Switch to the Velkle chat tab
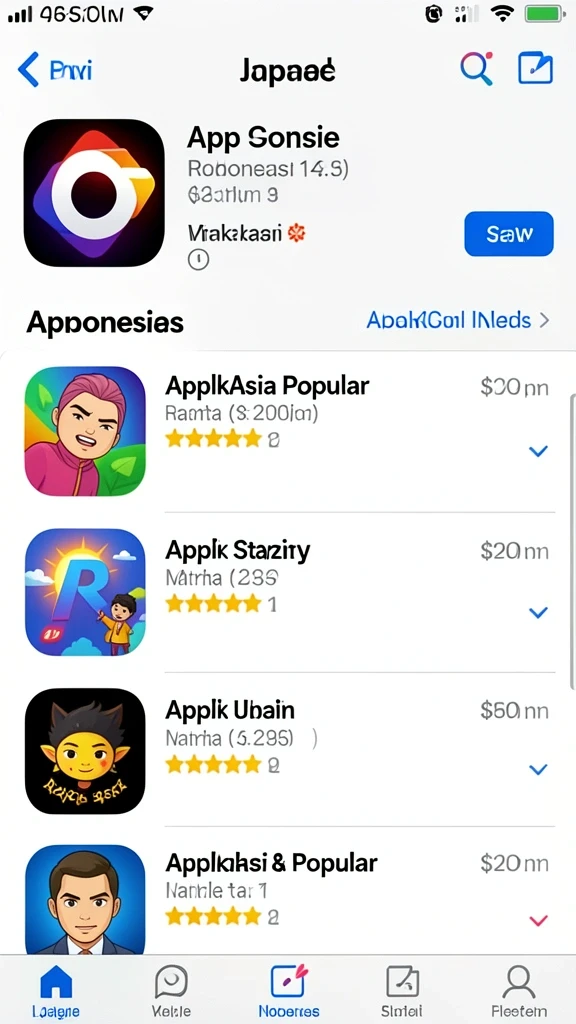The height and width of the screenshot is (1024, 576). coord(171,990)
